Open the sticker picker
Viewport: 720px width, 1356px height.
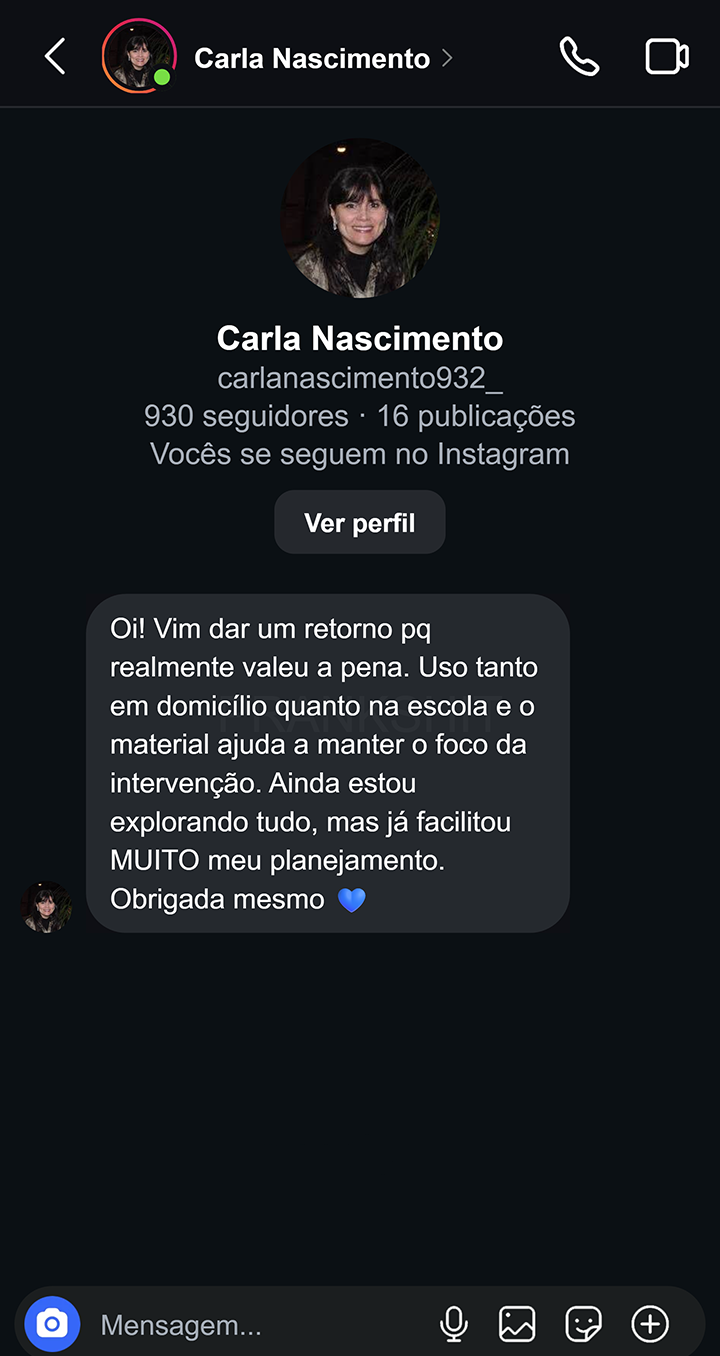583,1324
